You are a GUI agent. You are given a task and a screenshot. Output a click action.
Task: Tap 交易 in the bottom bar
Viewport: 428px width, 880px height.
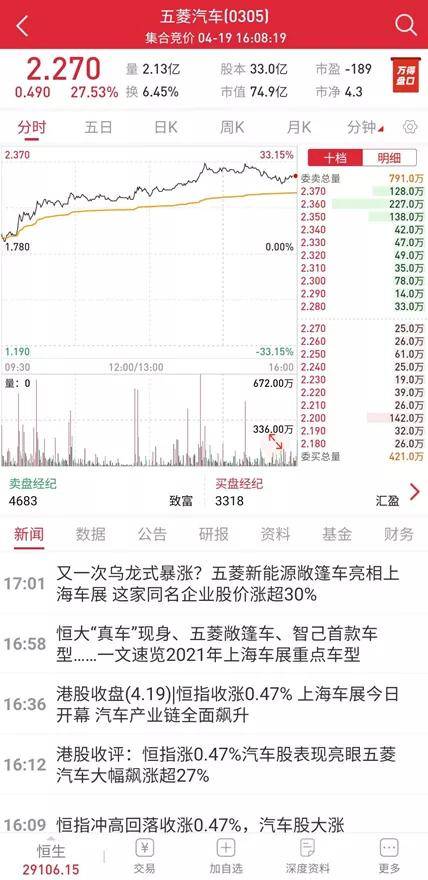144,856
